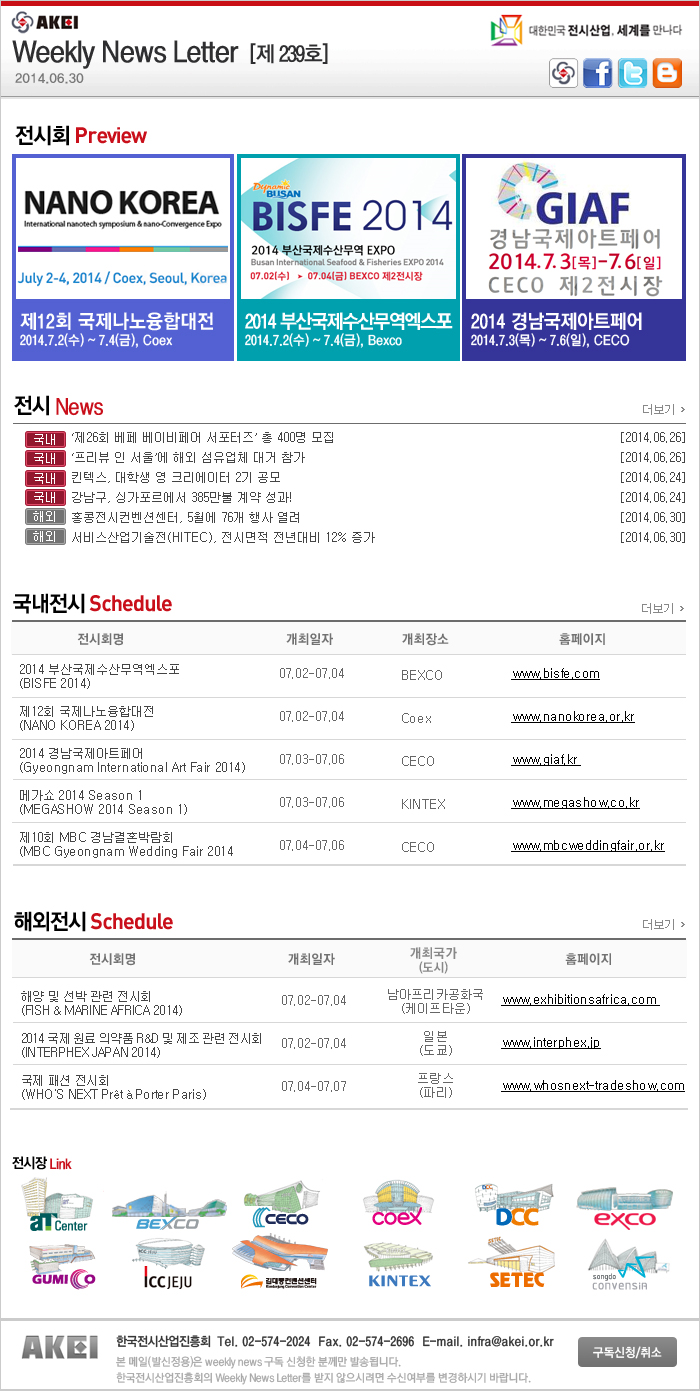Open the 홍콩전시컨벤션센터 news item
This screenshot has width=700, height=1391.
point(185,517)
